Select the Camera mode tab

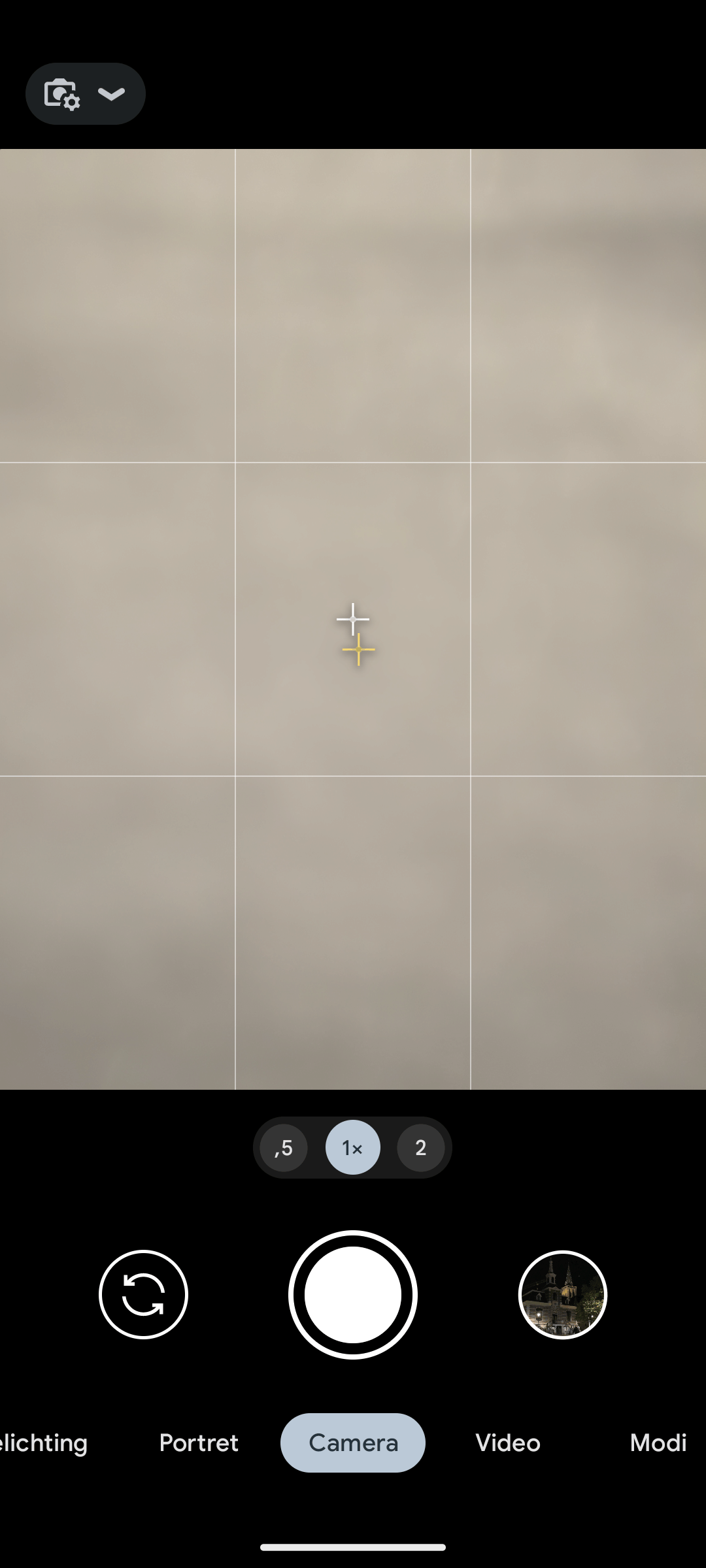(x=353, y=1443)
